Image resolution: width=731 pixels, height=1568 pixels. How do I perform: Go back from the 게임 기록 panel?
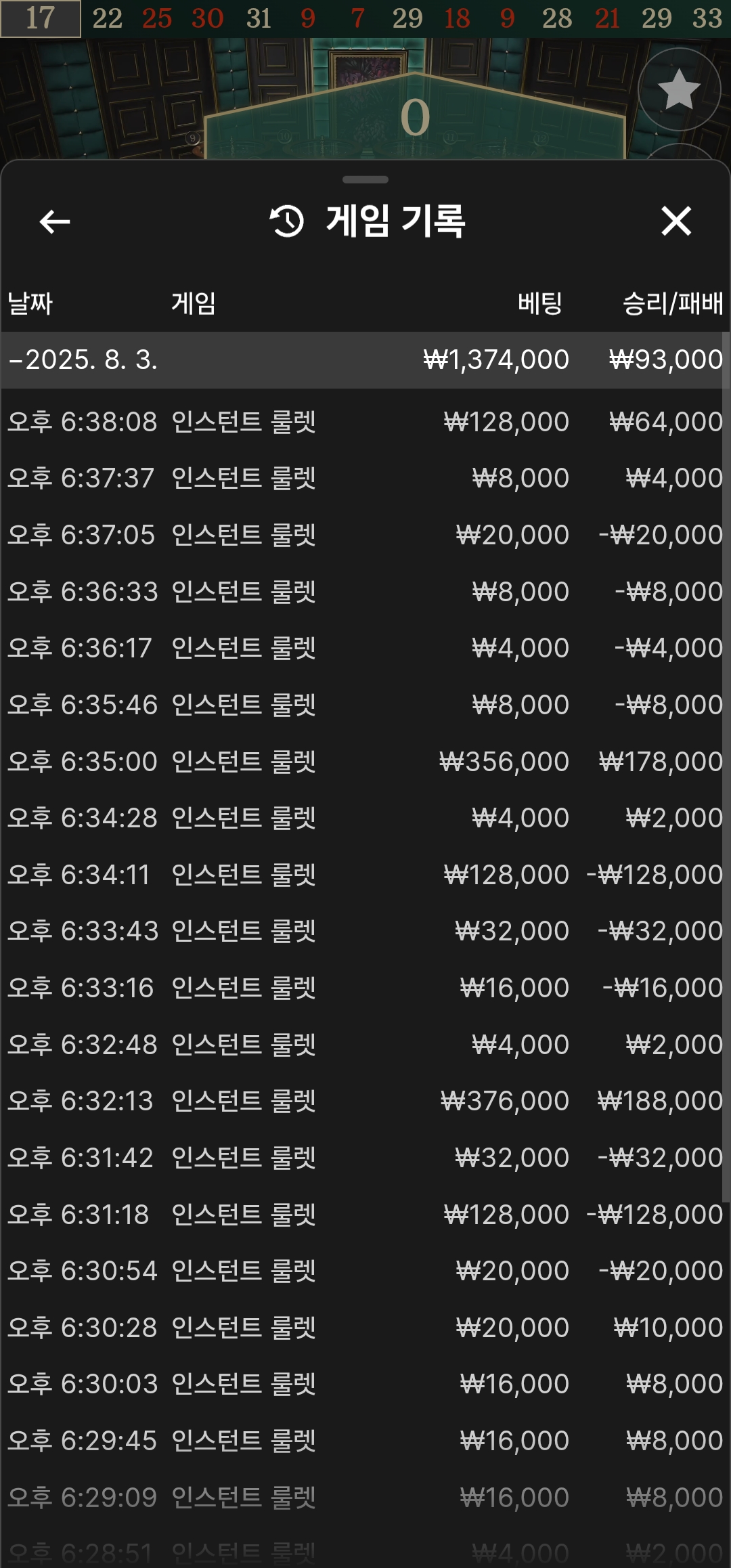pyautogui.click(x=55, y=221)
